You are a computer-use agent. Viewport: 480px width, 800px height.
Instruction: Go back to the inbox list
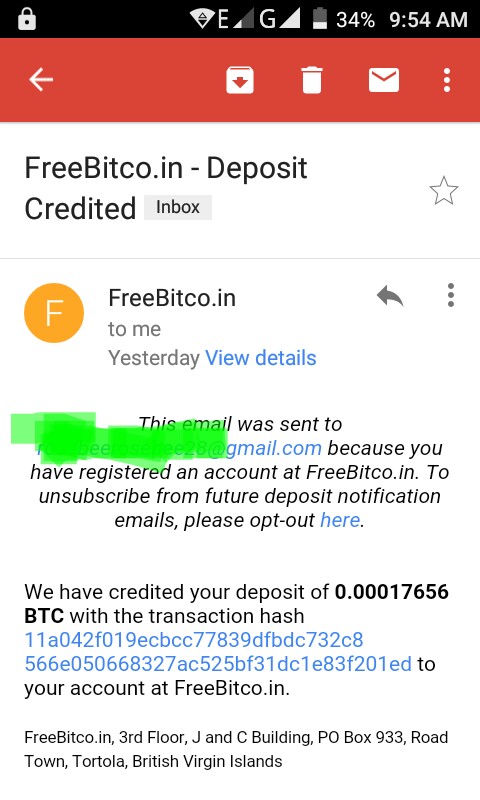(41, 80)
